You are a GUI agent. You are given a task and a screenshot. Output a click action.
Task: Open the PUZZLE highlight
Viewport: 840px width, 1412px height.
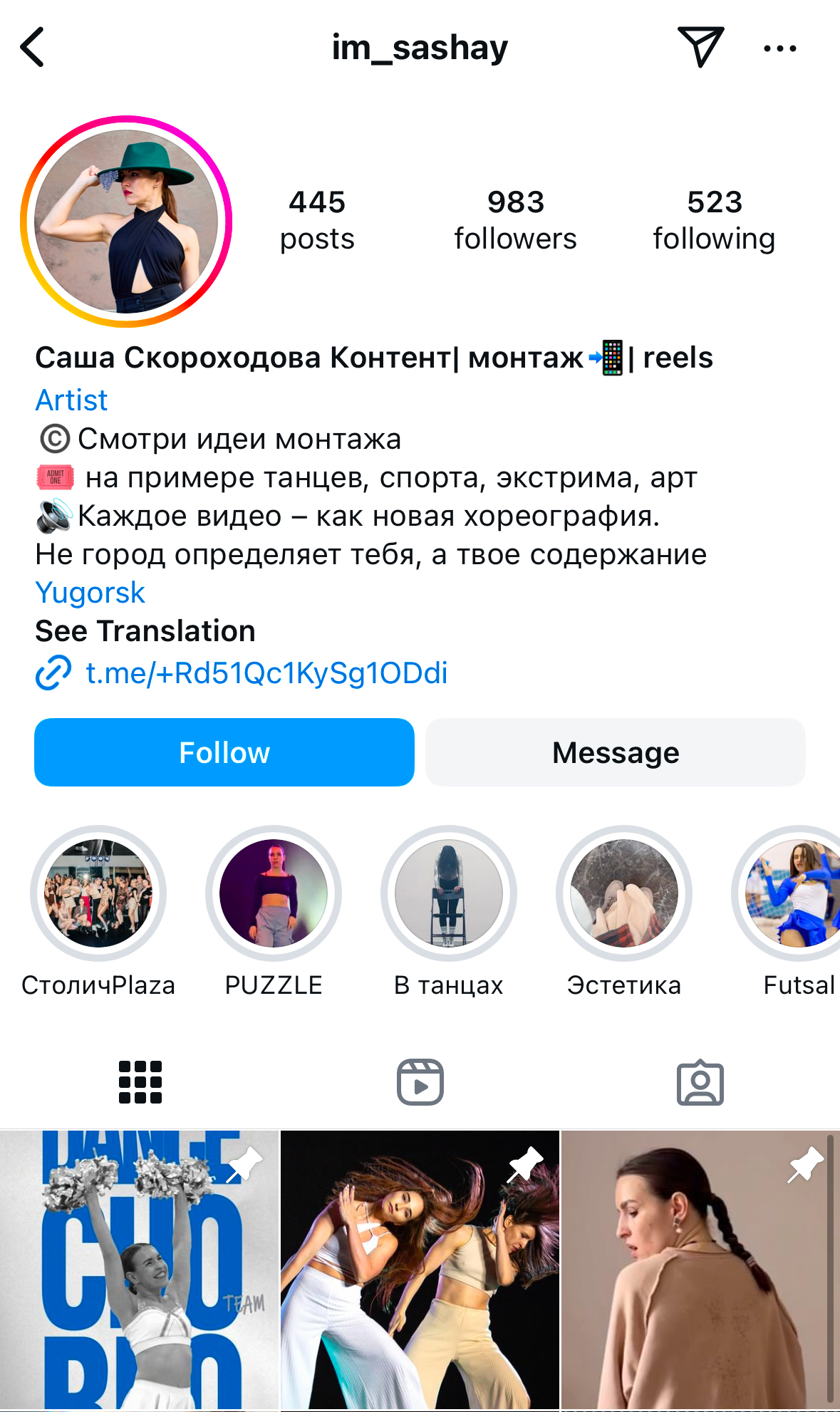pyautogui.click(x=274, y=893)
